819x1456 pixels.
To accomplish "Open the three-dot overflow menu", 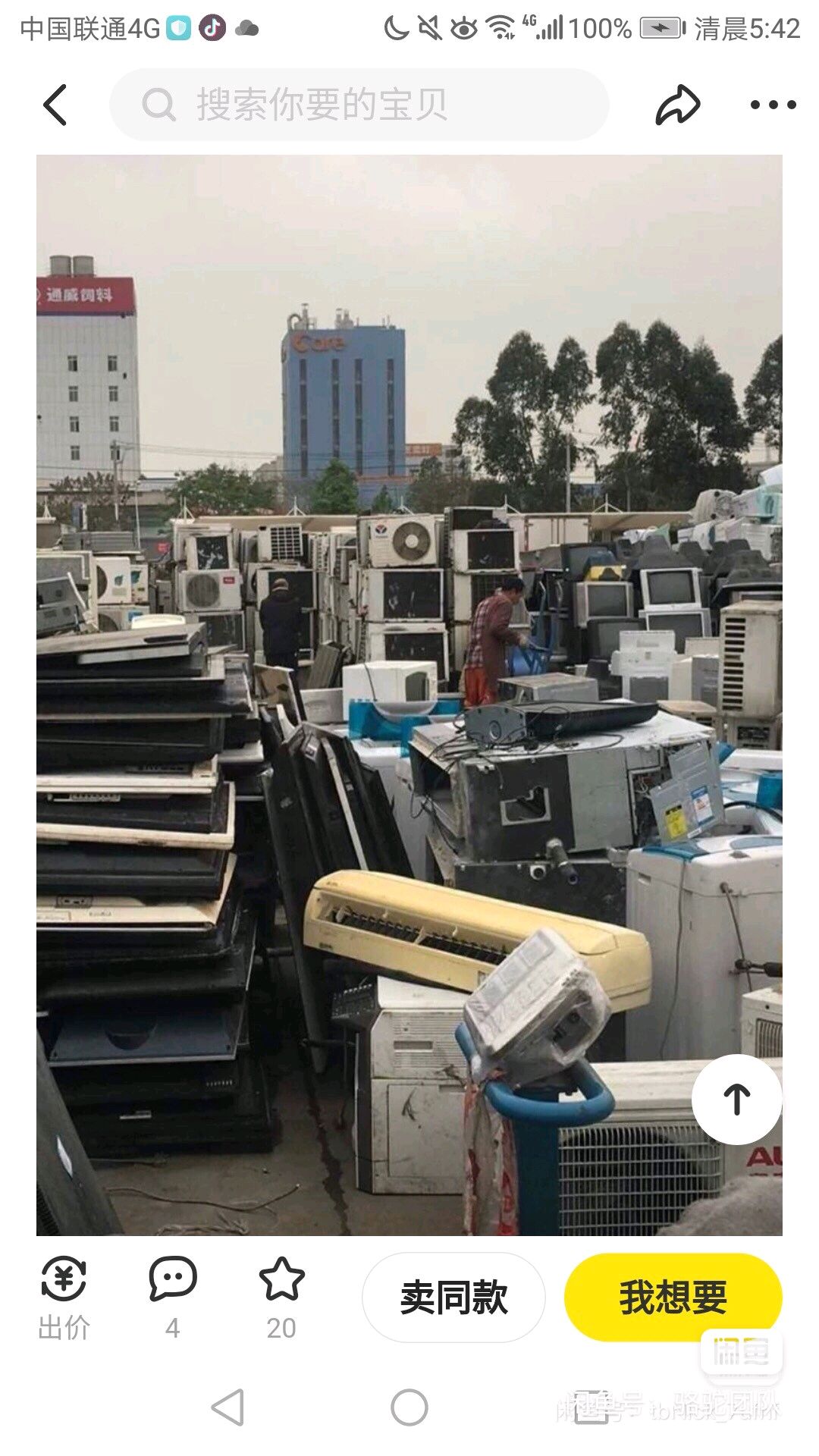I will [773, 105].
